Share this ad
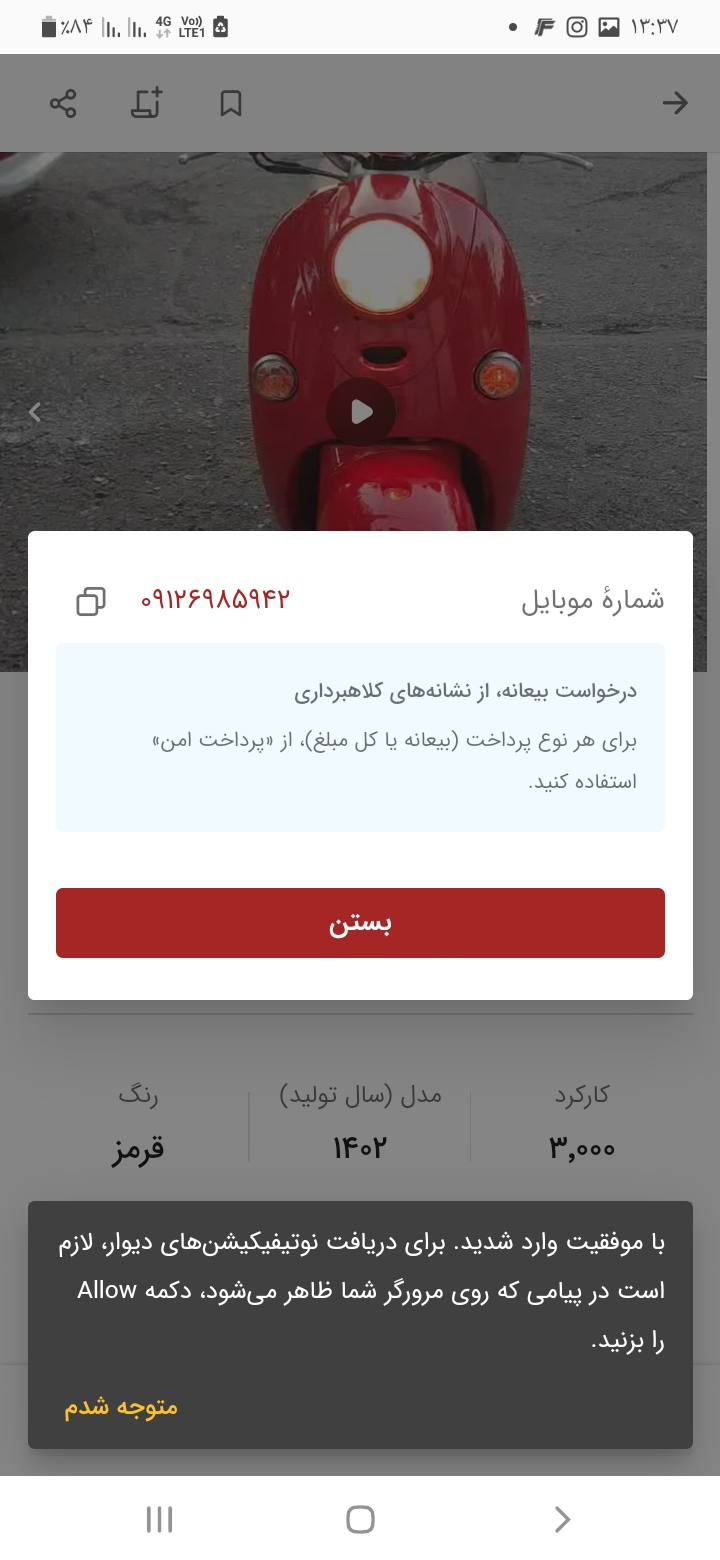This screenshot has height=1560, width=720. (63, 103)
